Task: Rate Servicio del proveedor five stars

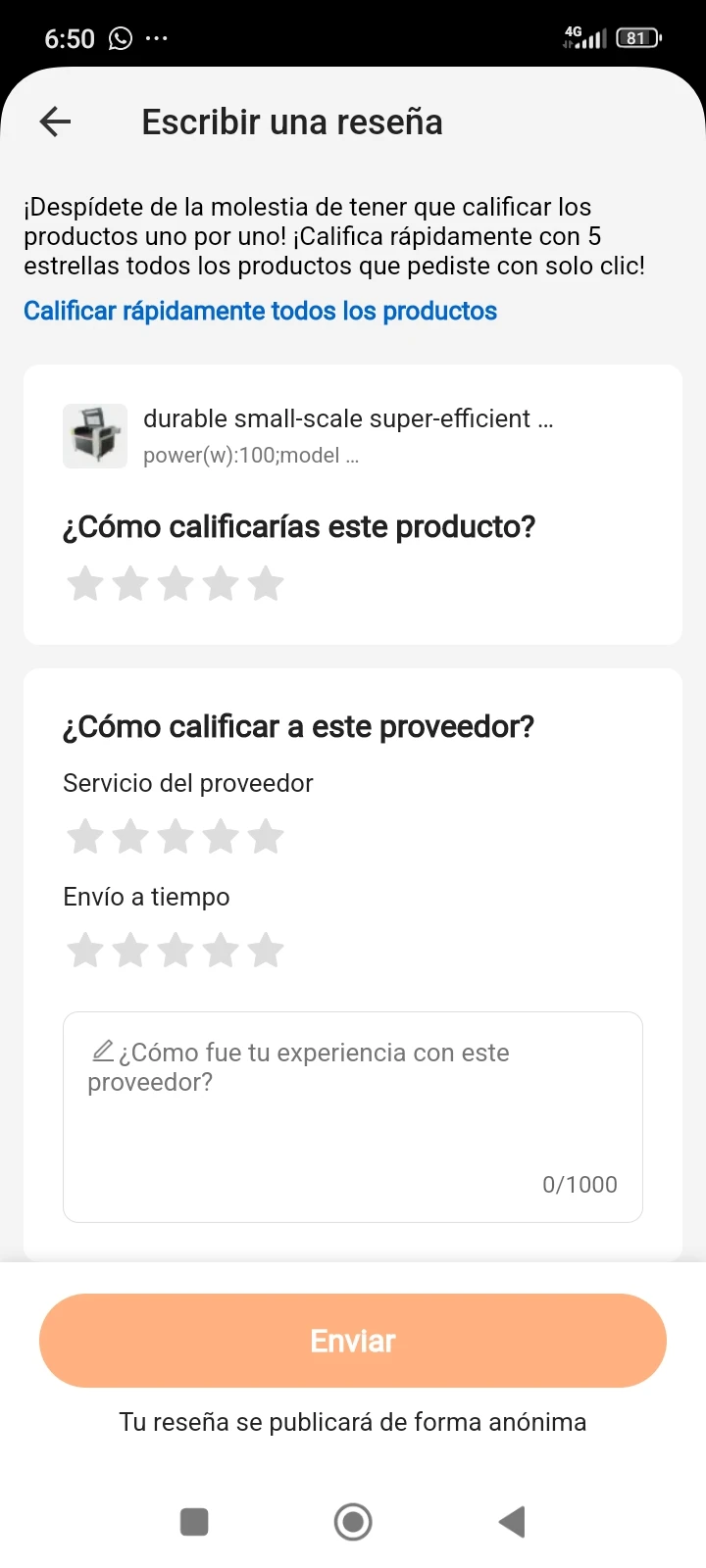Action: [x=266, y=837]
